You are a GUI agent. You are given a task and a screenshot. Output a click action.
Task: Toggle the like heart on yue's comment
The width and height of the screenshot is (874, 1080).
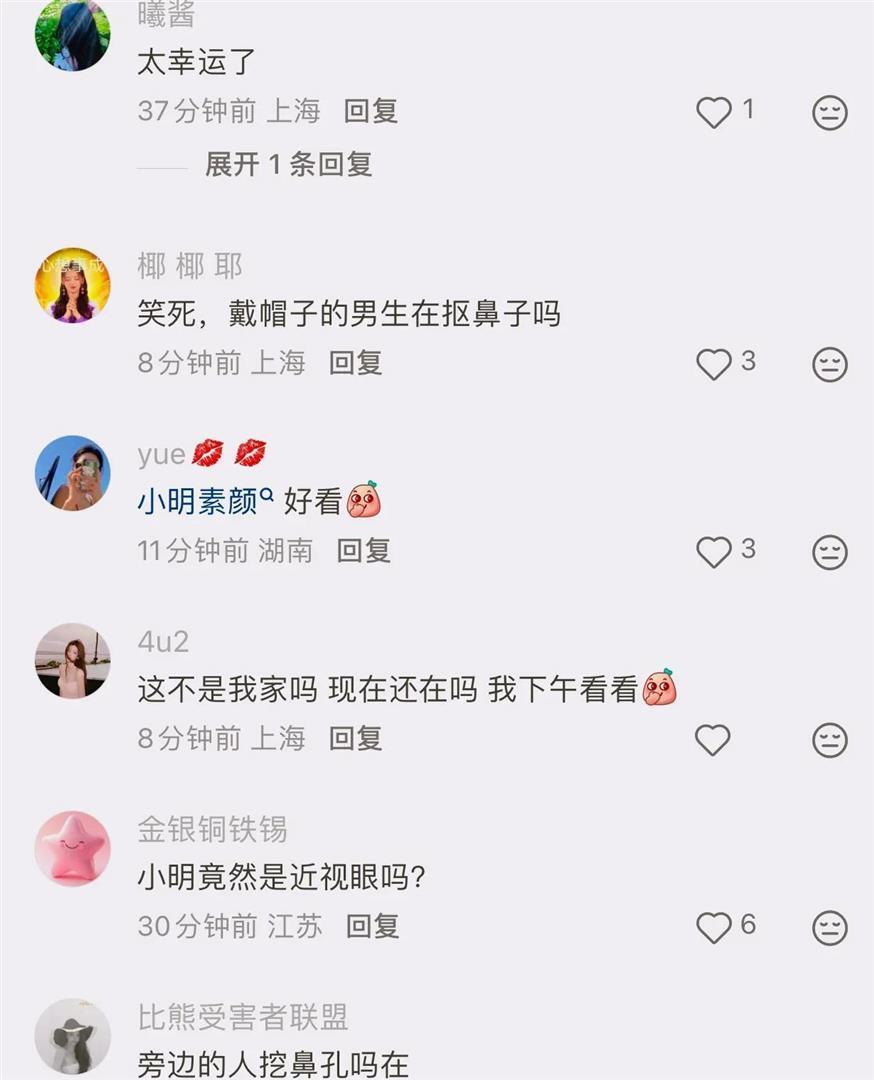(x=713, y=552)
